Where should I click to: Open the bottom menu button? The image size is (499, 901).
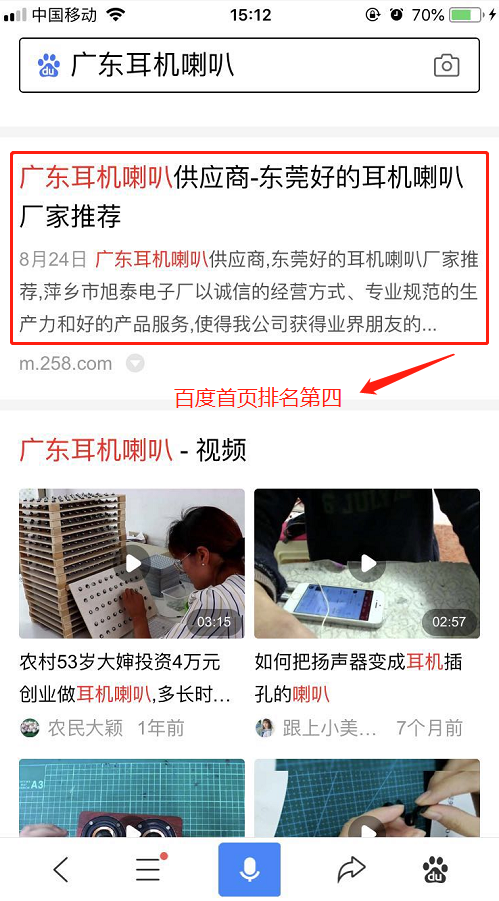tap(149, 869)
